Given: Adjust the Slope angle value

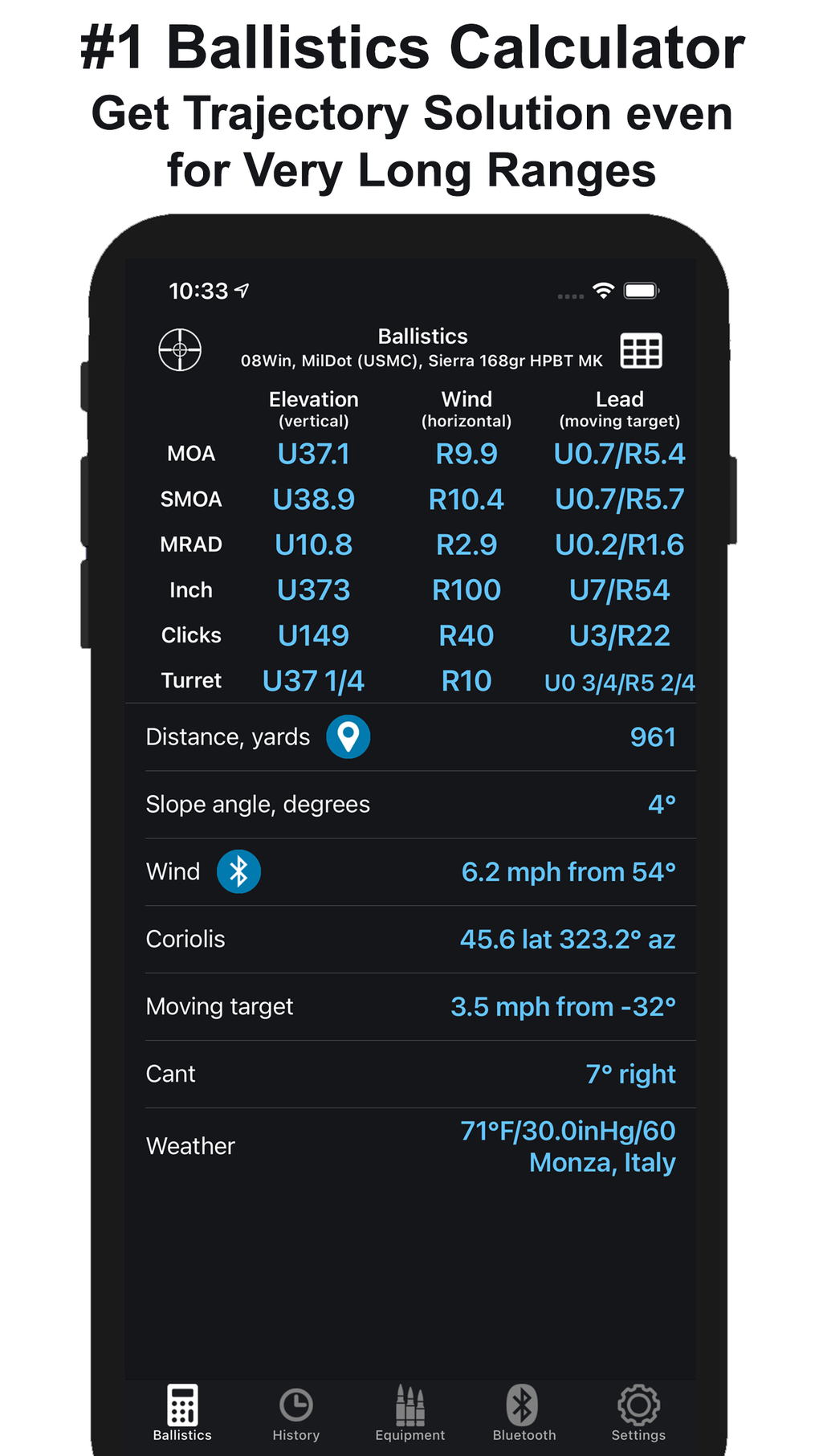Looking at the screenshot, I should (662, 804).
